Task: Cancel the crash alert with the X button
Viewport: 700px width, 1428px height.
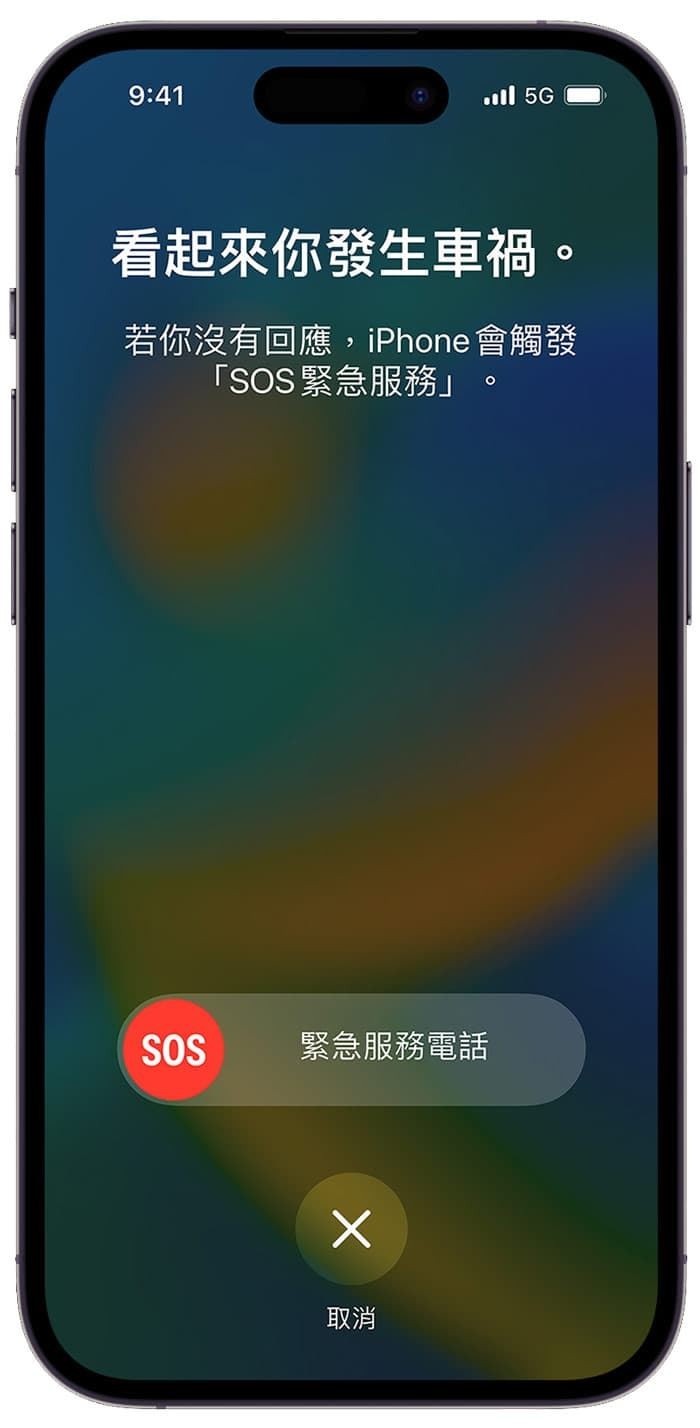Action: click(x=351, y=1229)
